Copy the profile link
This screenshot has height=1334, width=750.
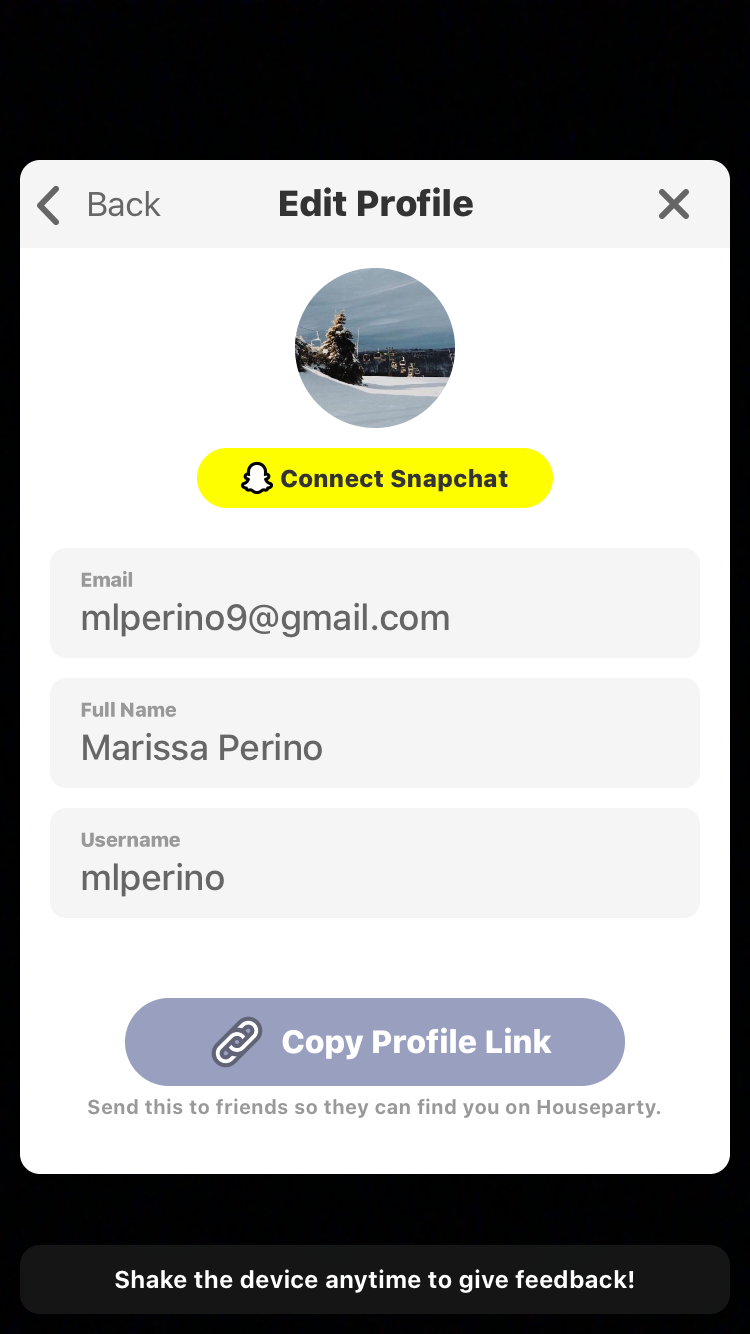[375, 1042]
